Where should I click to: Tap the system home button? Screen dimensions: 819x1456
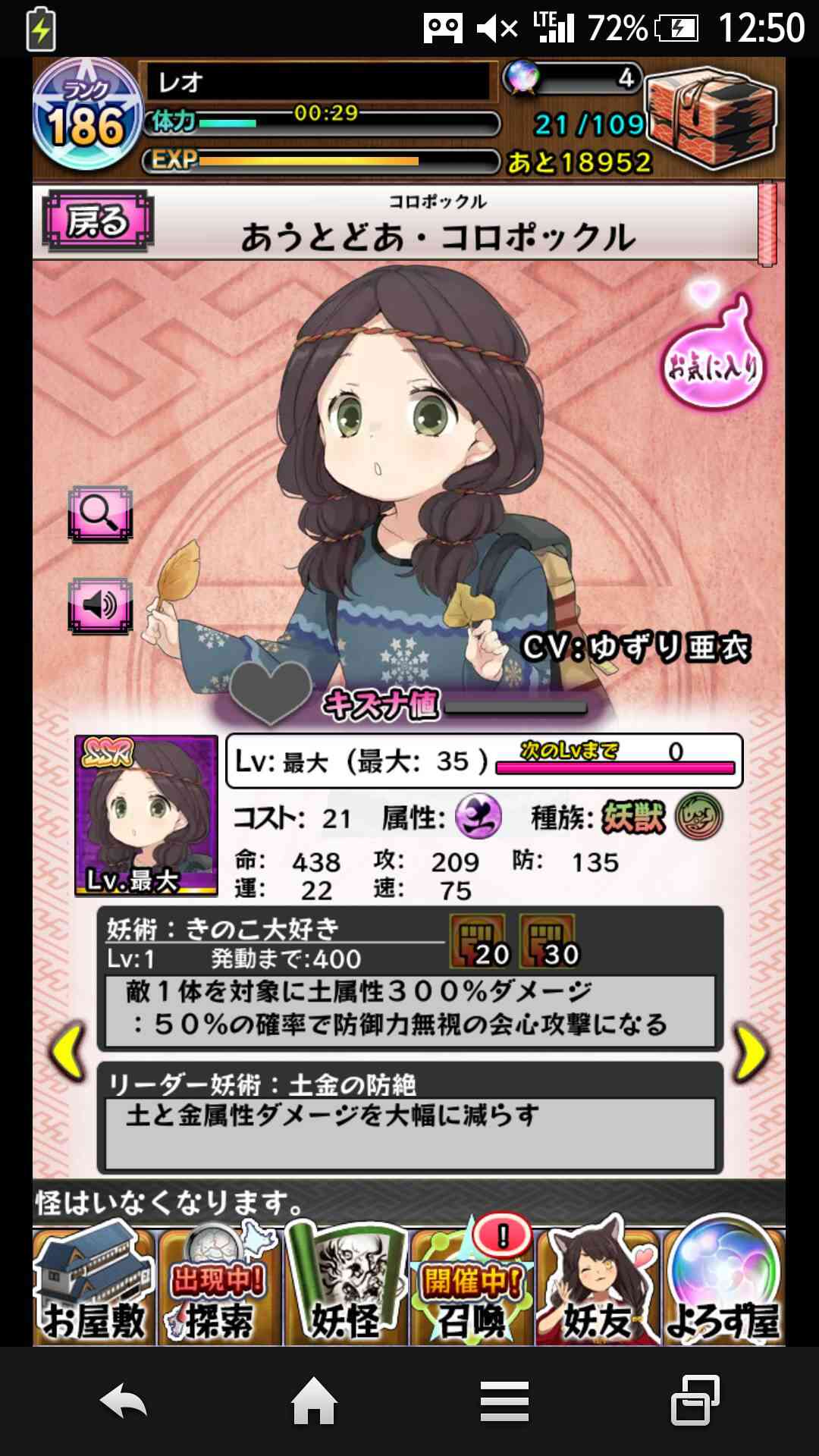click(314, 1401)
